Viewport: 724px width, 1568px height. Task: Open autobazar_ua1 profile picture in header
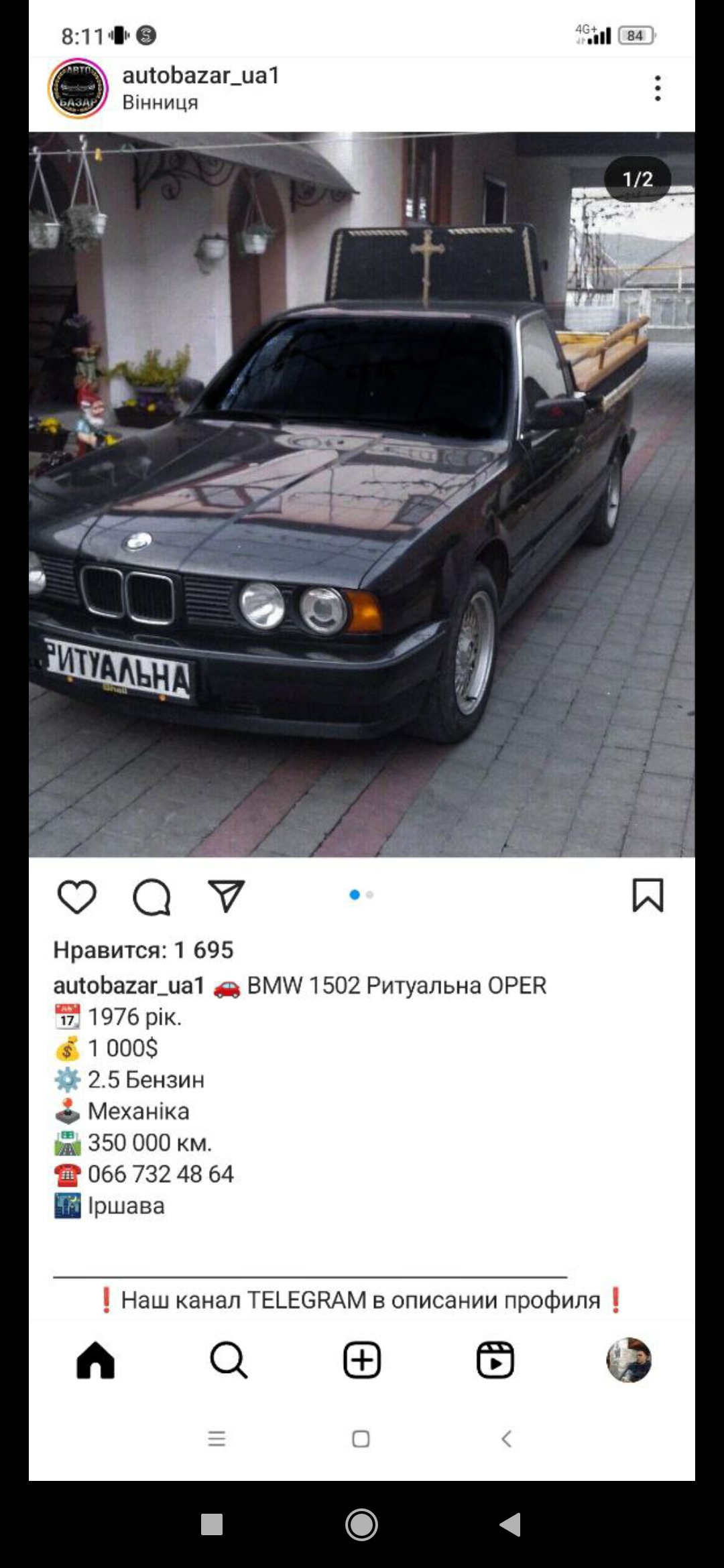(x=78, y=88)
